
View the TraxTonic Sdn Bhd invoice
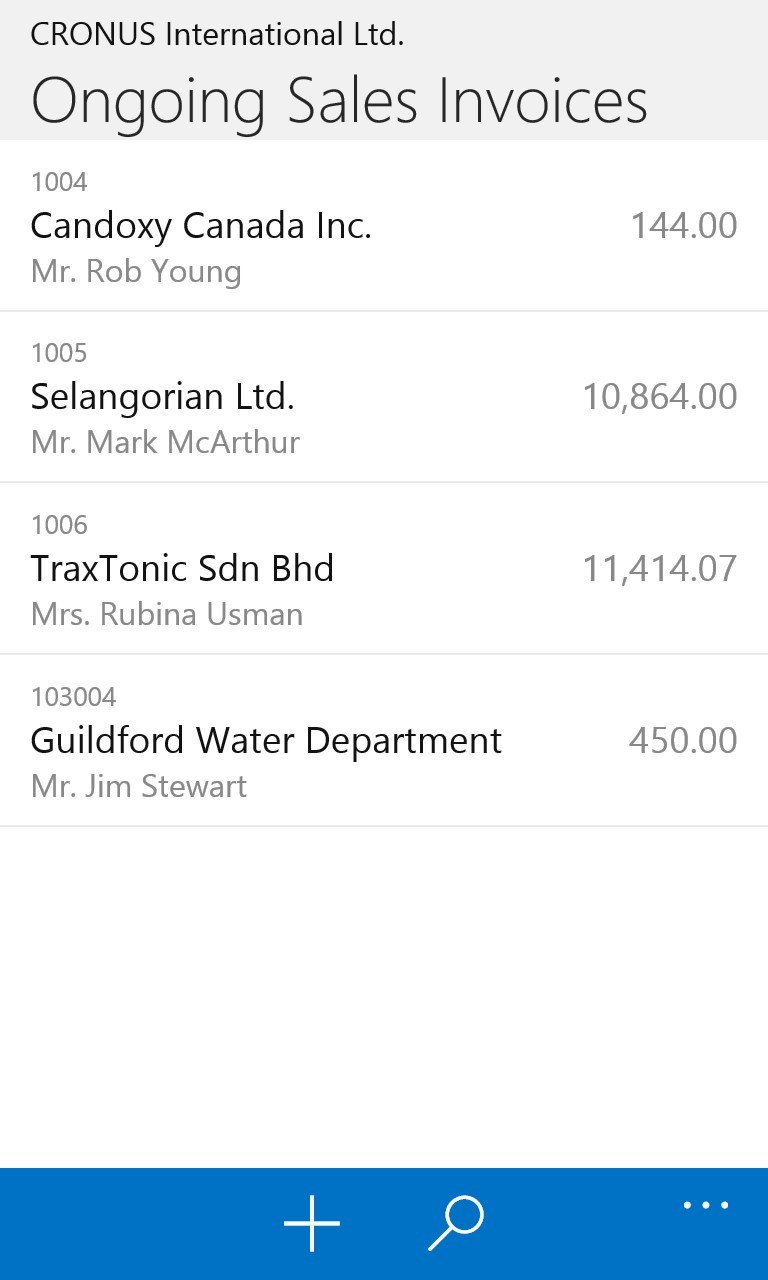[384, 569]
